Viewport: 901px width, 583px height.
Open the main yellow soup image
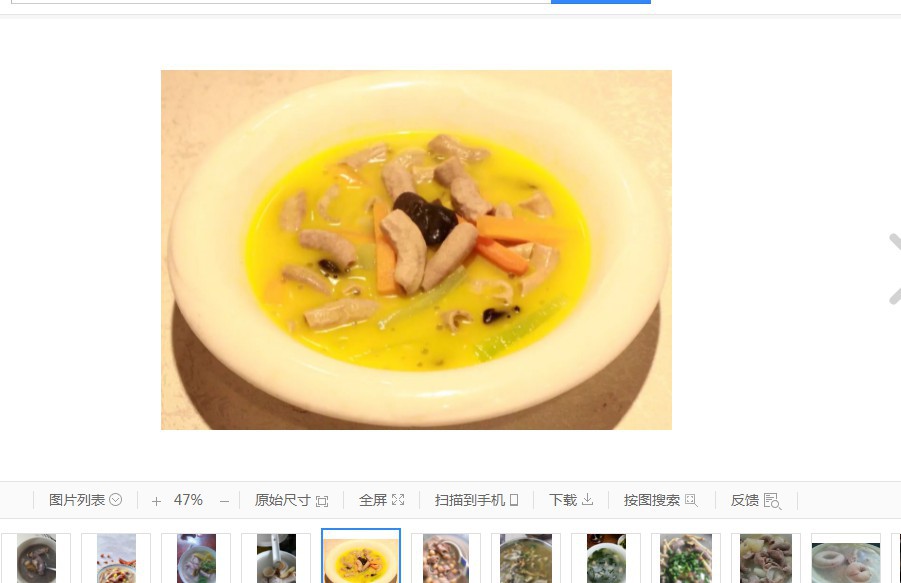click(x=416, y=250)
